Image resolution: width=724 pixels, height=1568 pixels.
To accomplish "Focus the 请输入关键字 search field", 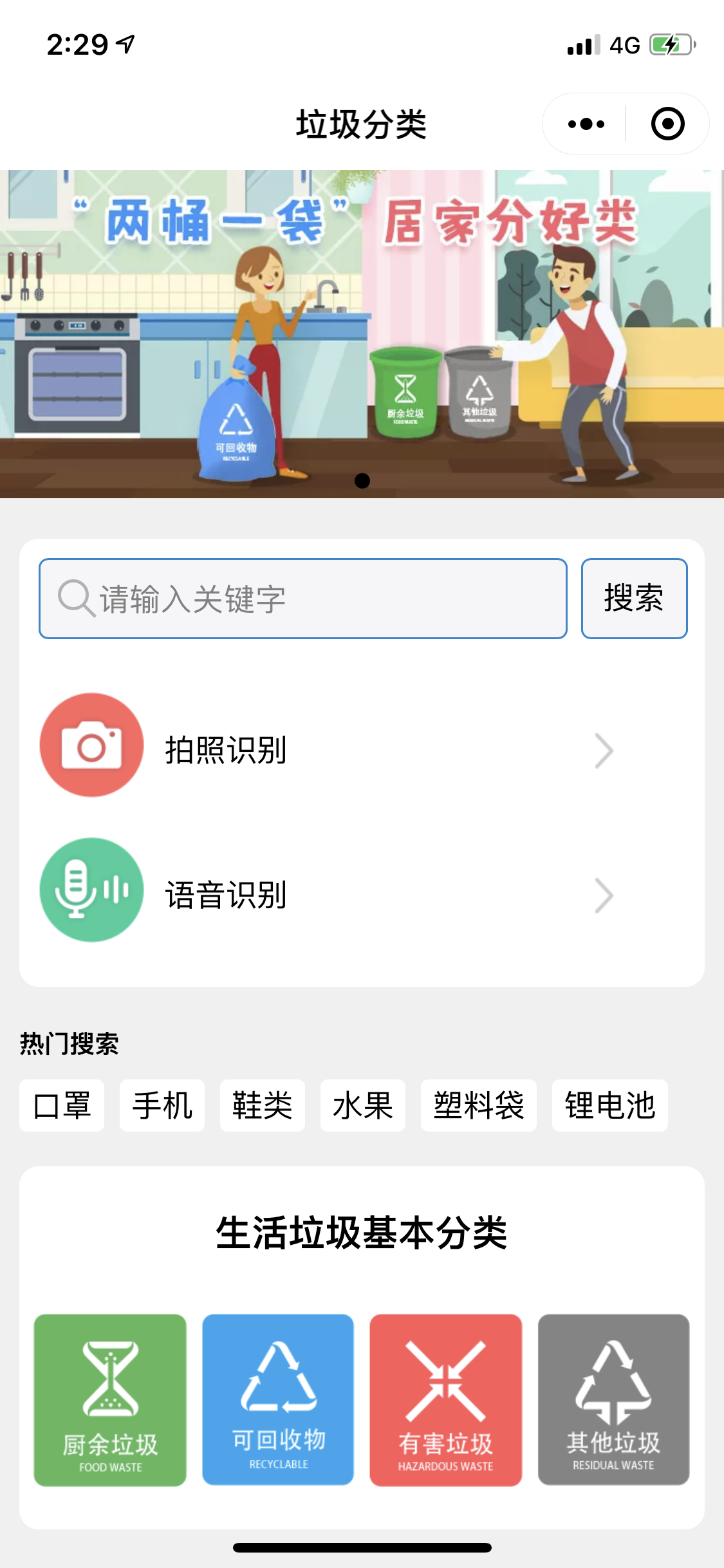I will (302, 599).
